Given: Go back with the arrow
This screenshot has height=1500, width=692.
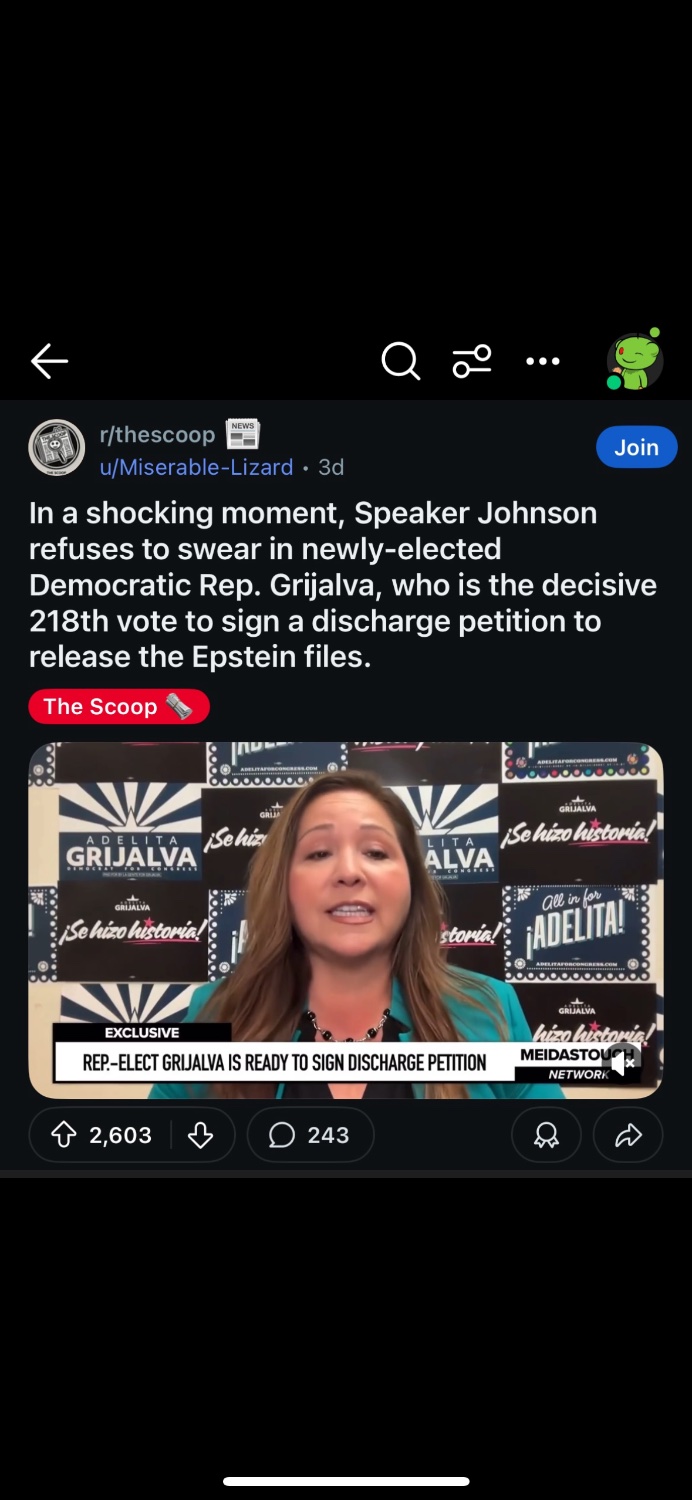Looking at the screenshot, I should click(x=49, y=361).
